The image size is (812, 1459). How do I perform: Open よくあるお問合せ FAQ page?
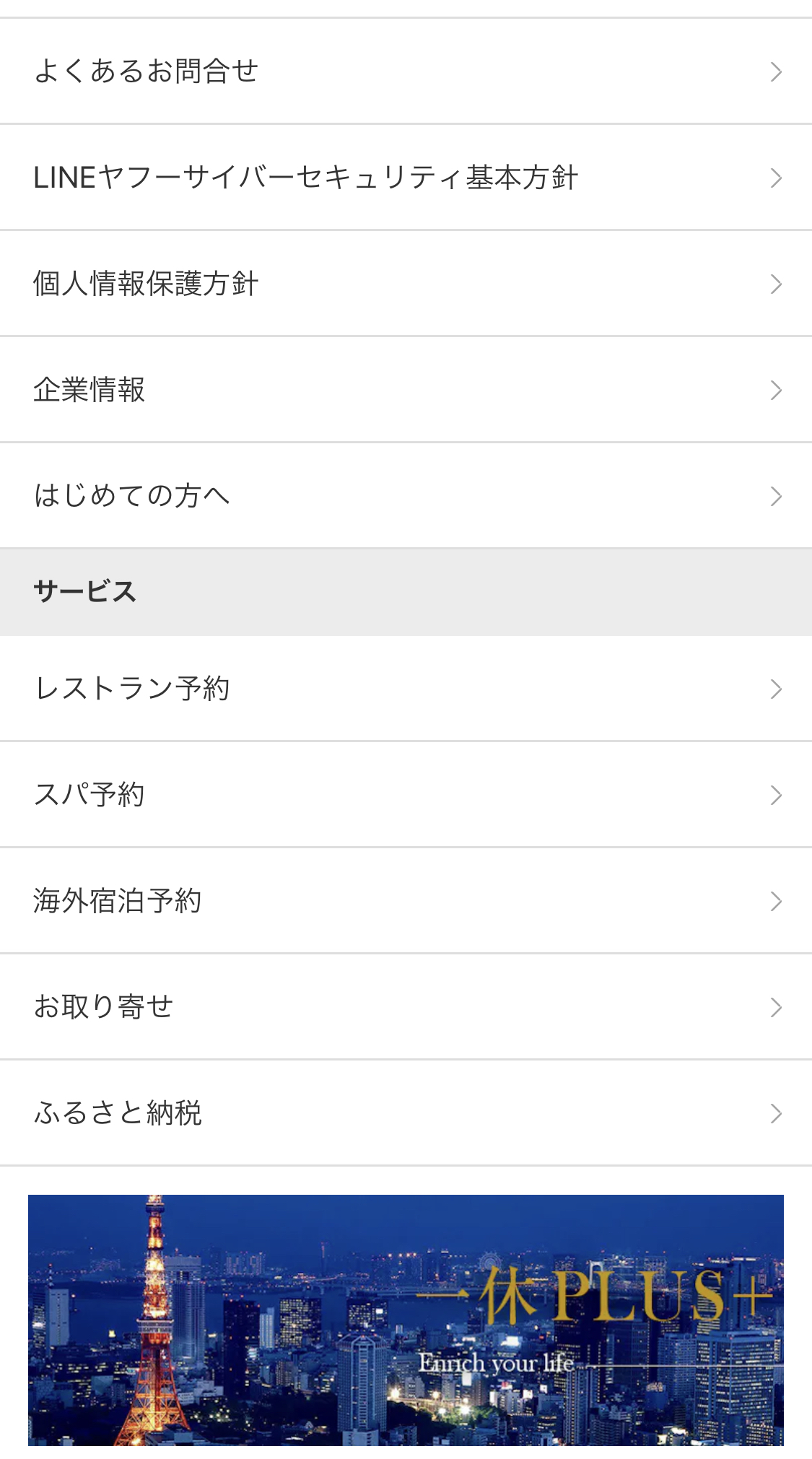click(x=406, y=71)
